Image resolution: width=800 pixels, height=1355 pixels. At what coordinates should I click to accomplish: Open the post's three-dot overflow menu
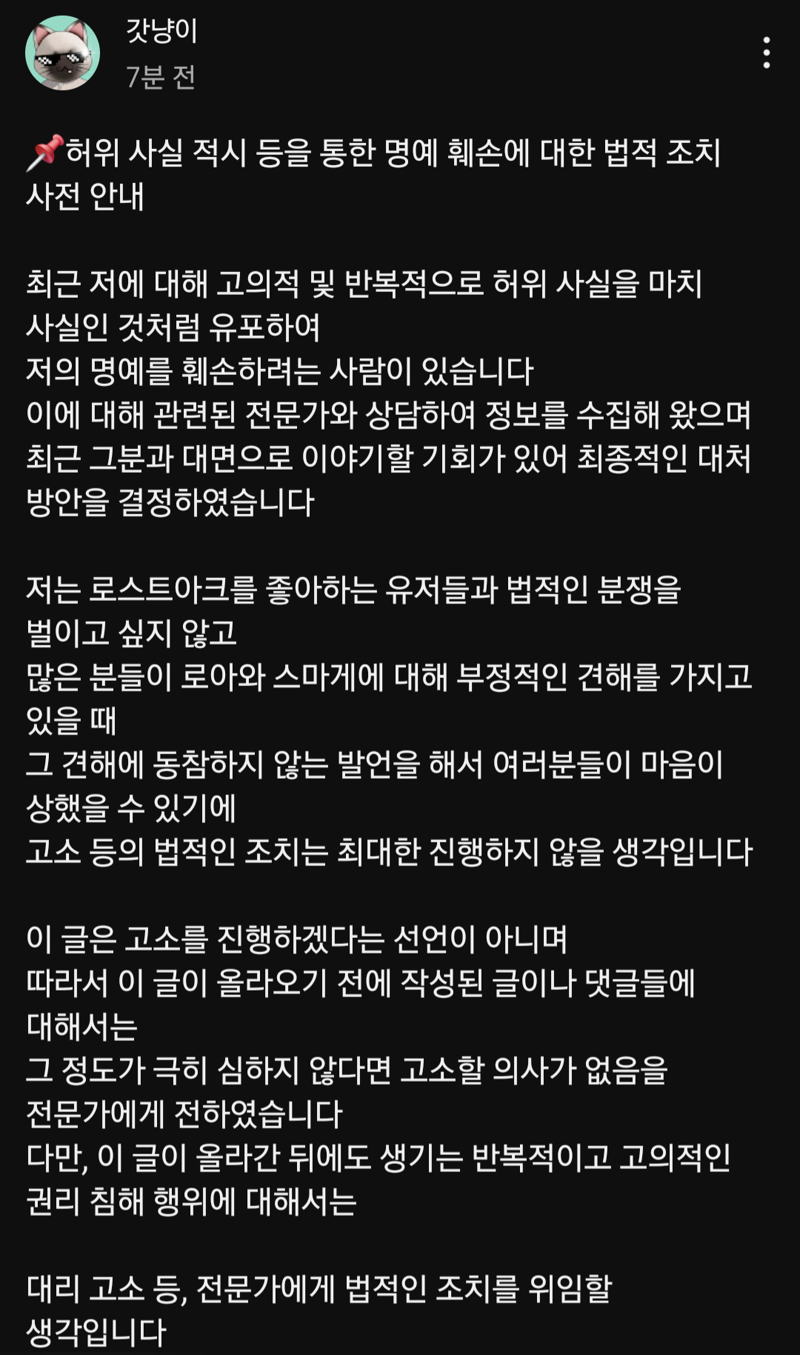(766, 52)
